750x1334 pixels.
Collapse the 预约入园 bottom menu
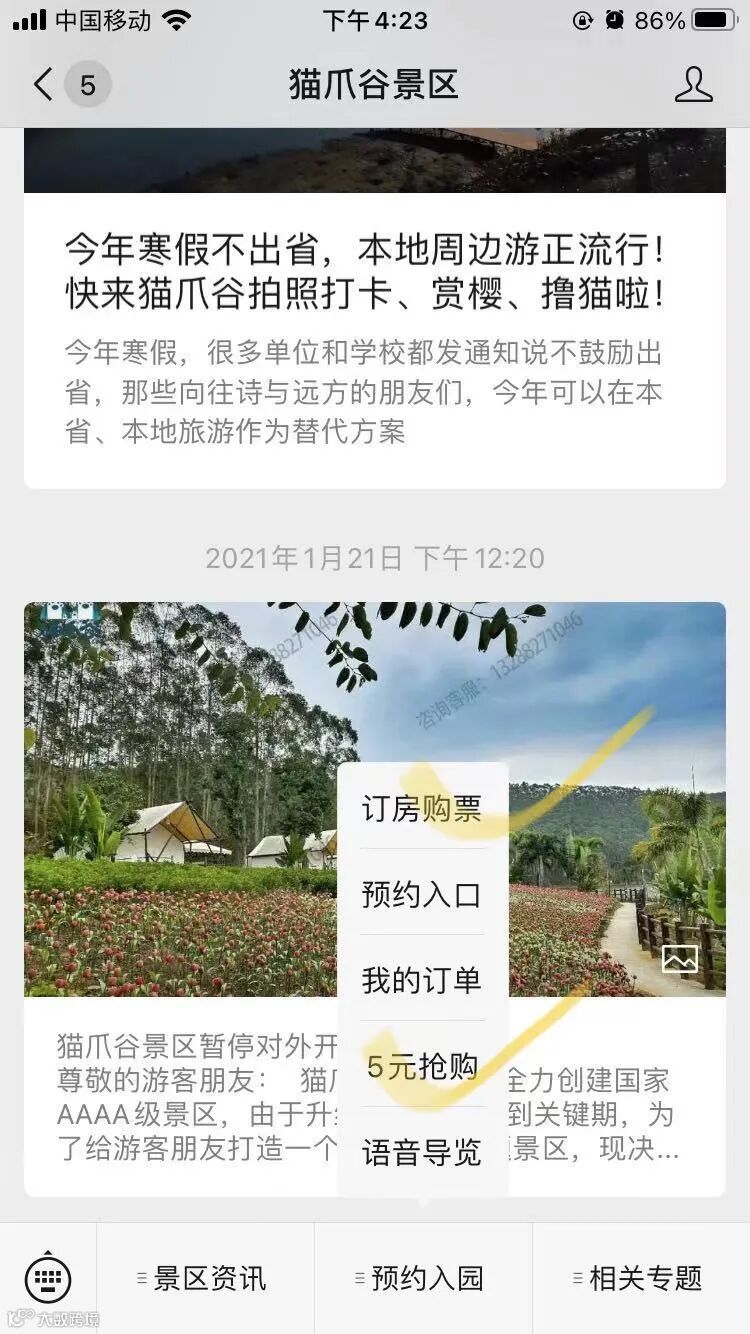(x=423, y=1278)
